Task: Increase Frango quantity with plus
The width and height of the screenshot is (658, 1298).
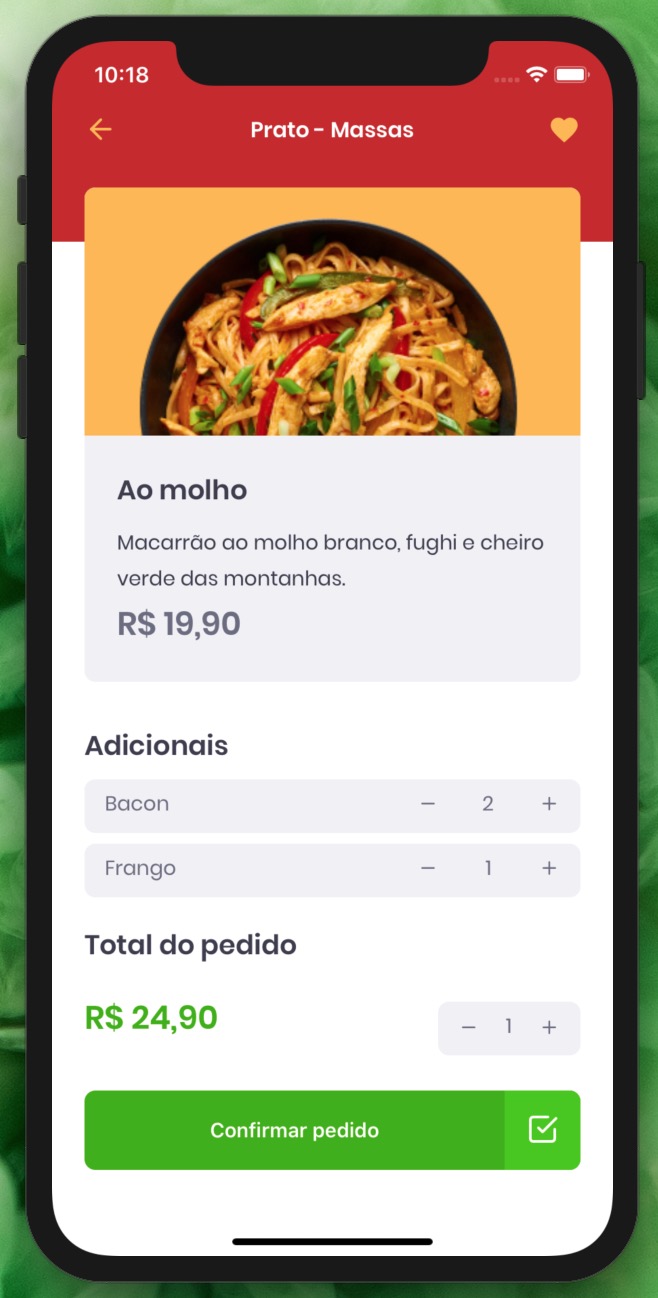Action: tap(549, 869)
